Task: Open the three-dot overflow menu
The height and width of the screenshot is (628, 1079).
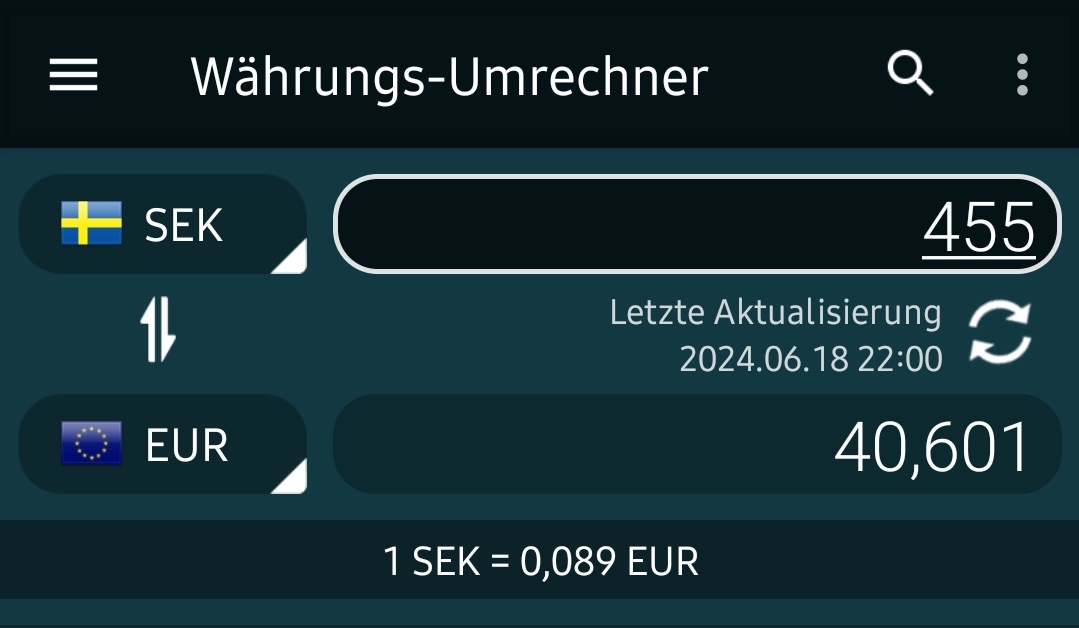Action: coord(1021,75)
